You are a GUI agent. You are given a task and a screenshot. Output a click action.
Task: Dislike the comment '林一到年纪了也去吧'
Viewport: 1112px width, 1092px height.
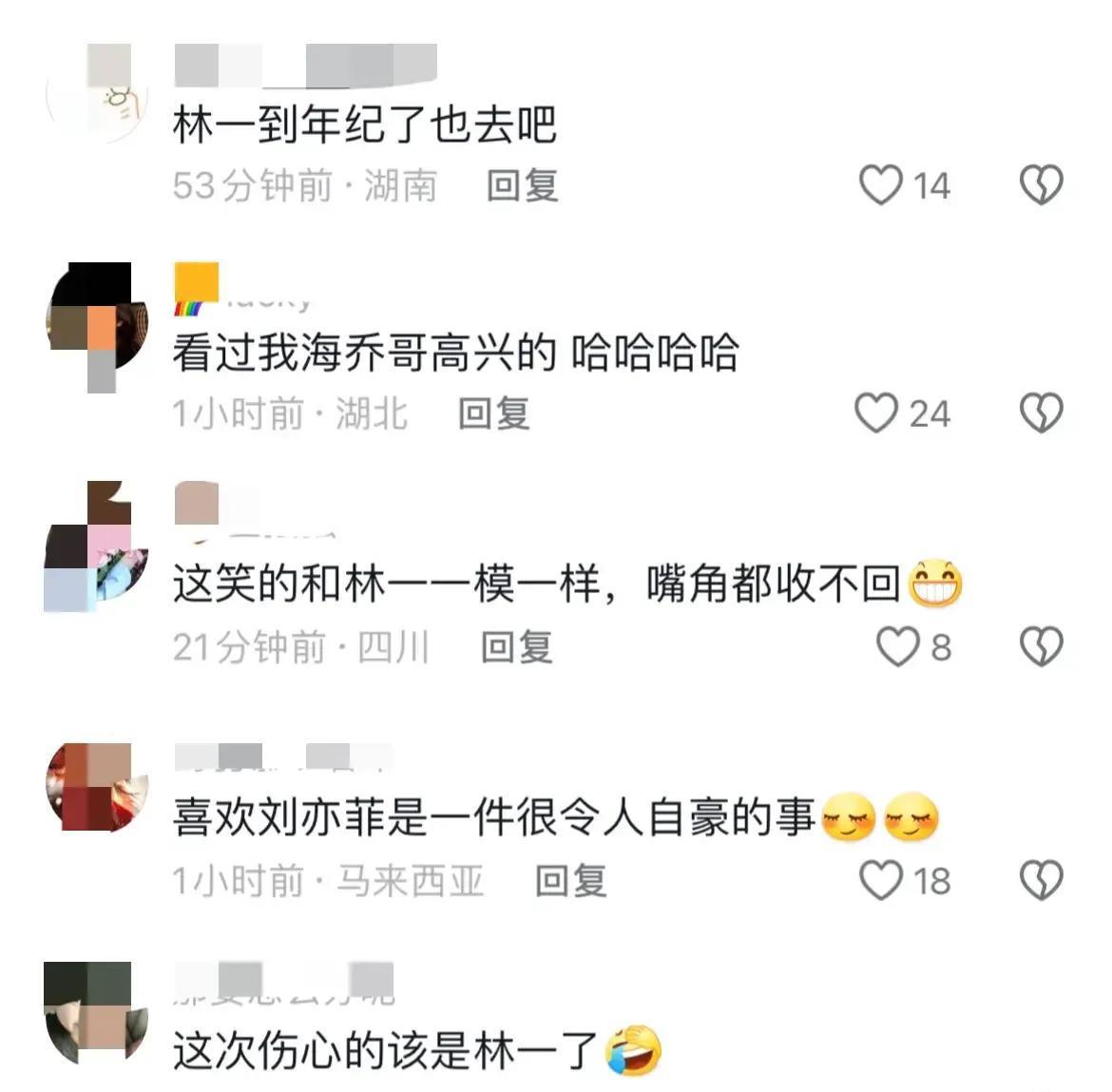[1041, 185]
